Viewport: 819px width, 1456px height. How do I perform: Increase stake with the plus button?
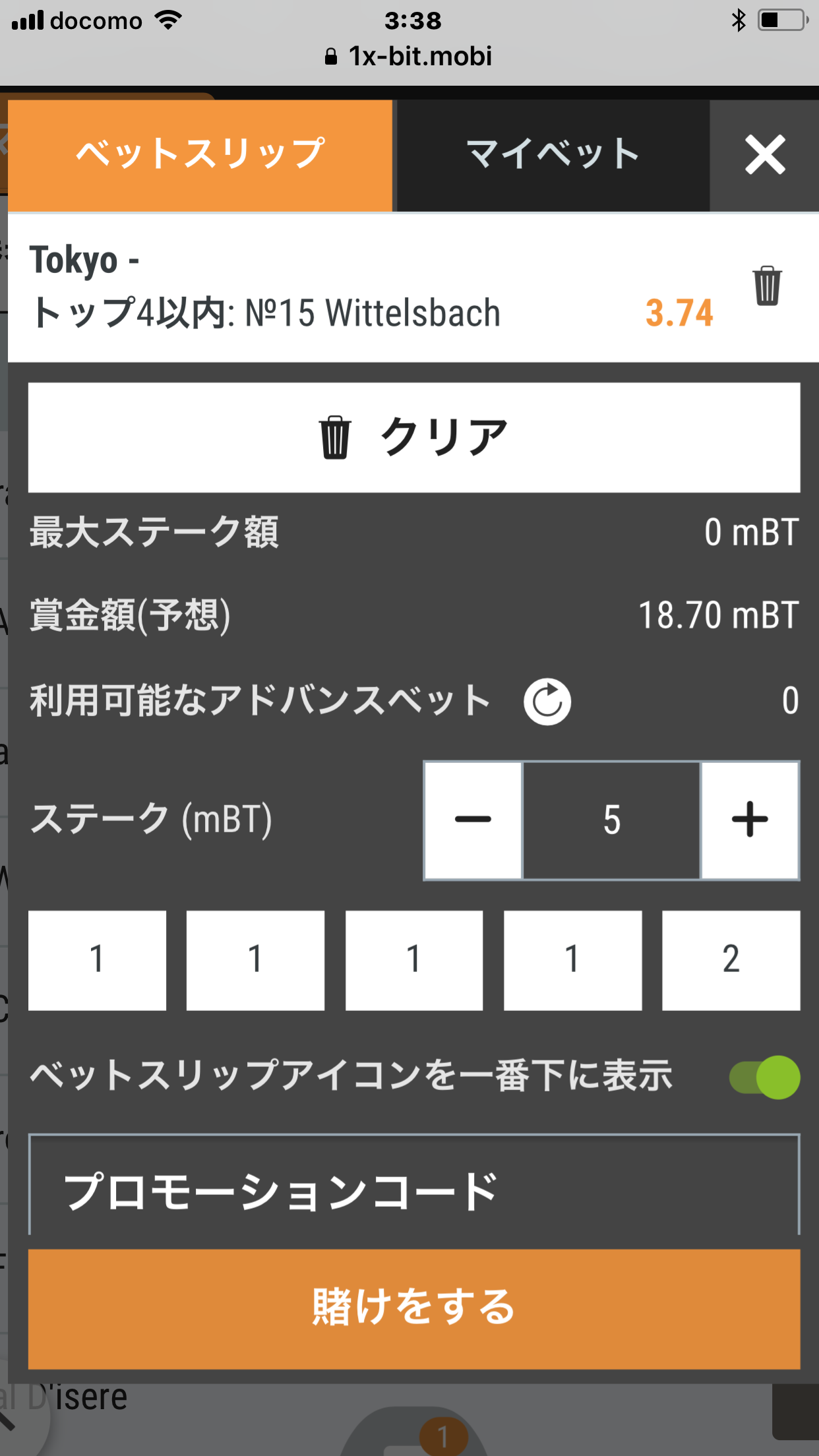(x=750, y=820)
